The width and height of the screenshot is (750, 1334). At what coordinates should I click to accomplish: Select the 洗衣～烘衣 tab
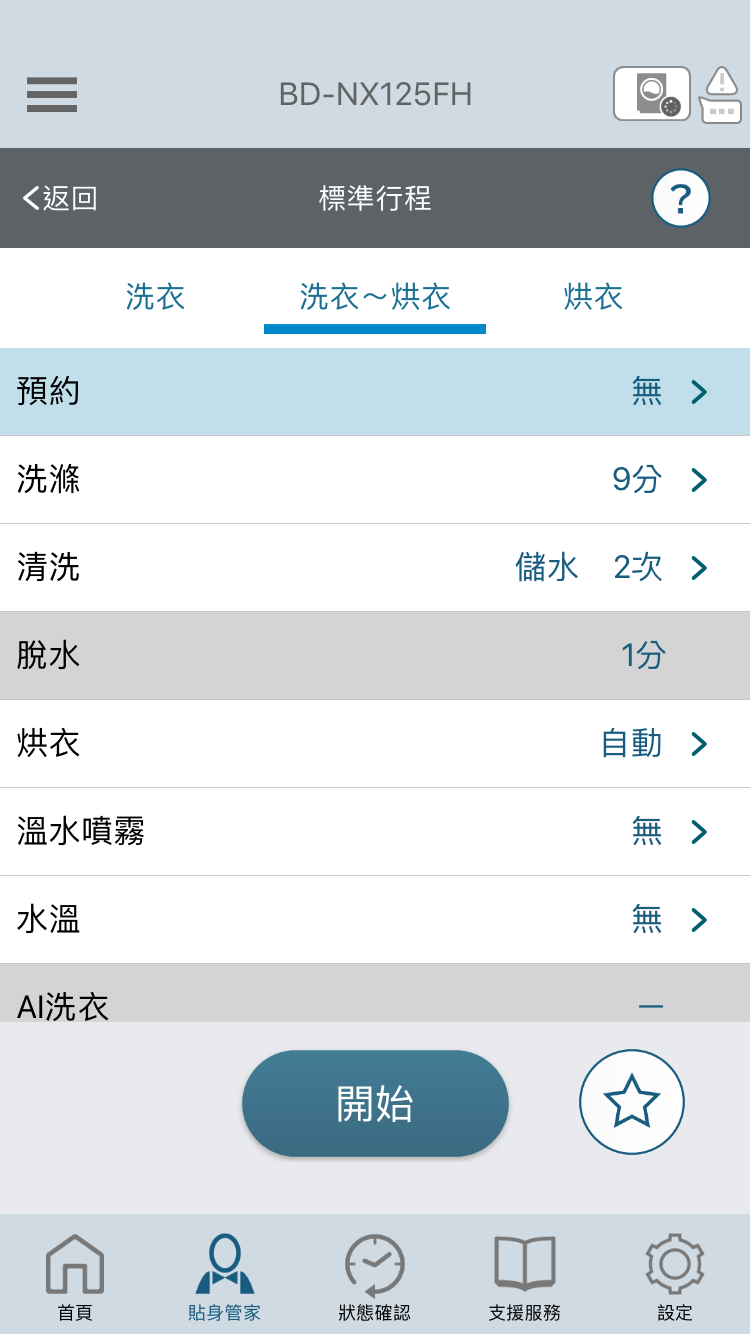coord(375,297)
